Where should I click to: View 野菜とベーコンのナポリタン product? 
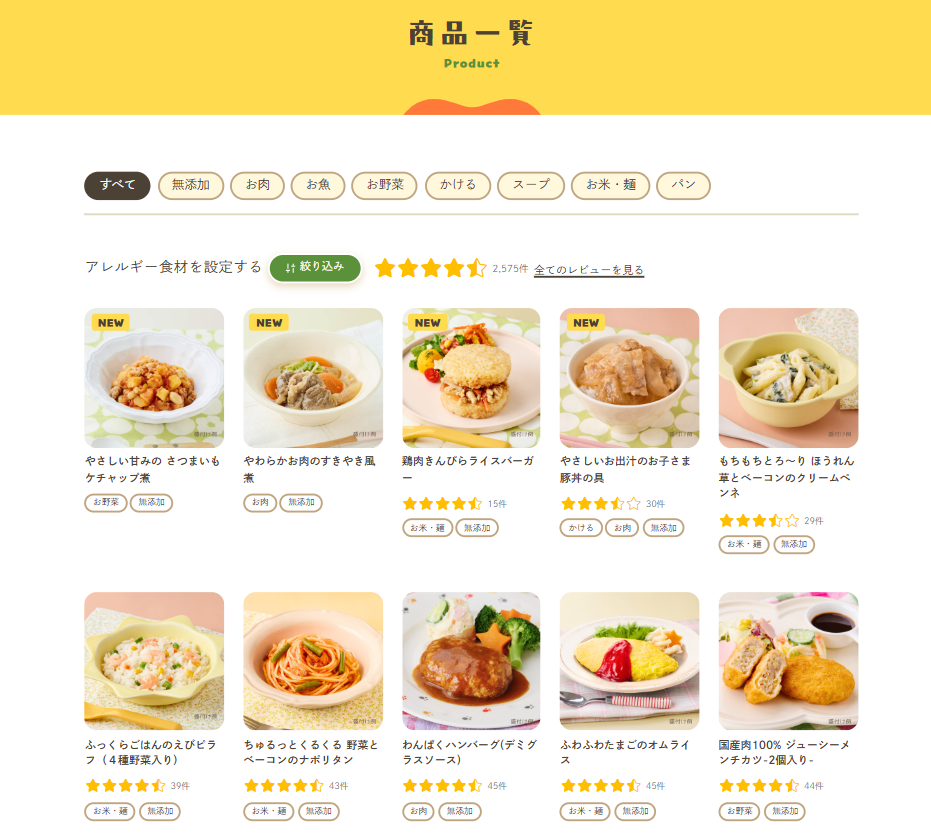point(313,661)
